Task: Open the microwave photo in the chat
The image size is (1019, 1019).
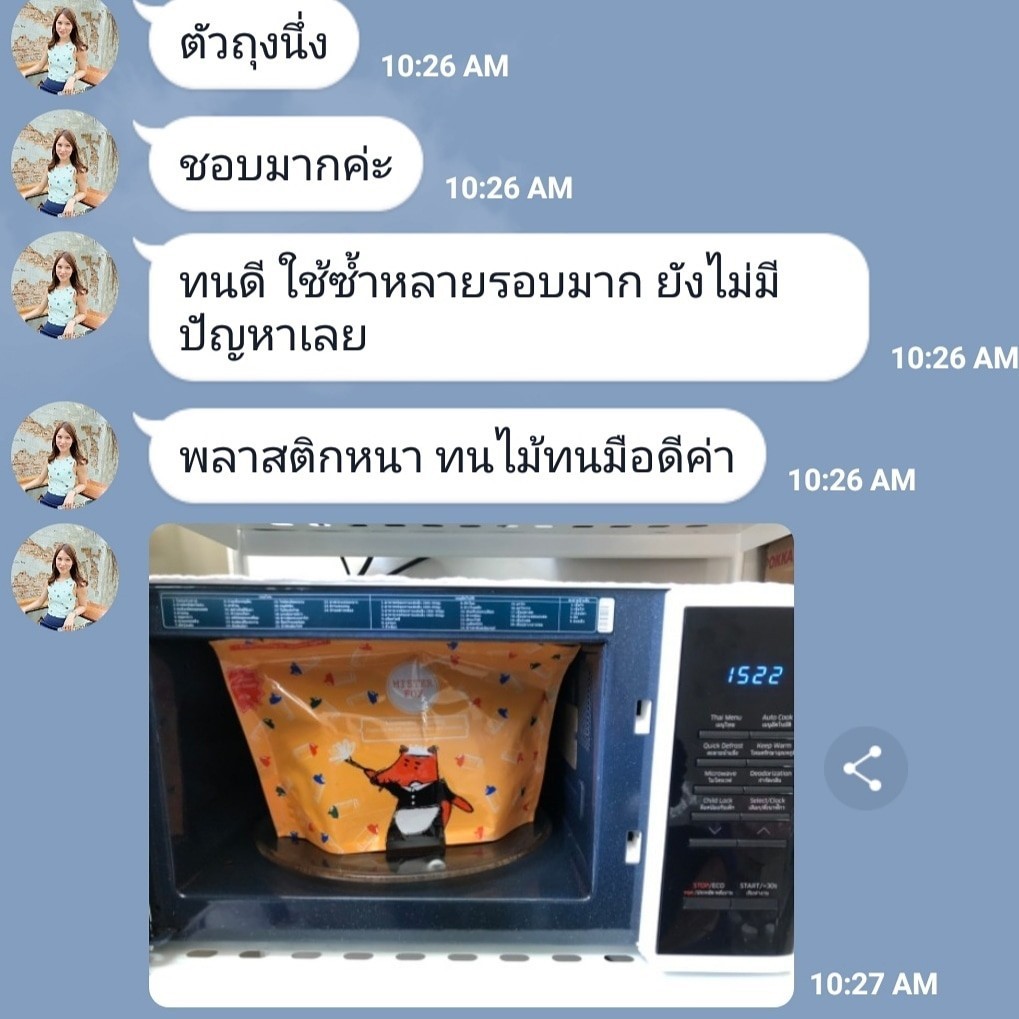Action: [471, 765]
